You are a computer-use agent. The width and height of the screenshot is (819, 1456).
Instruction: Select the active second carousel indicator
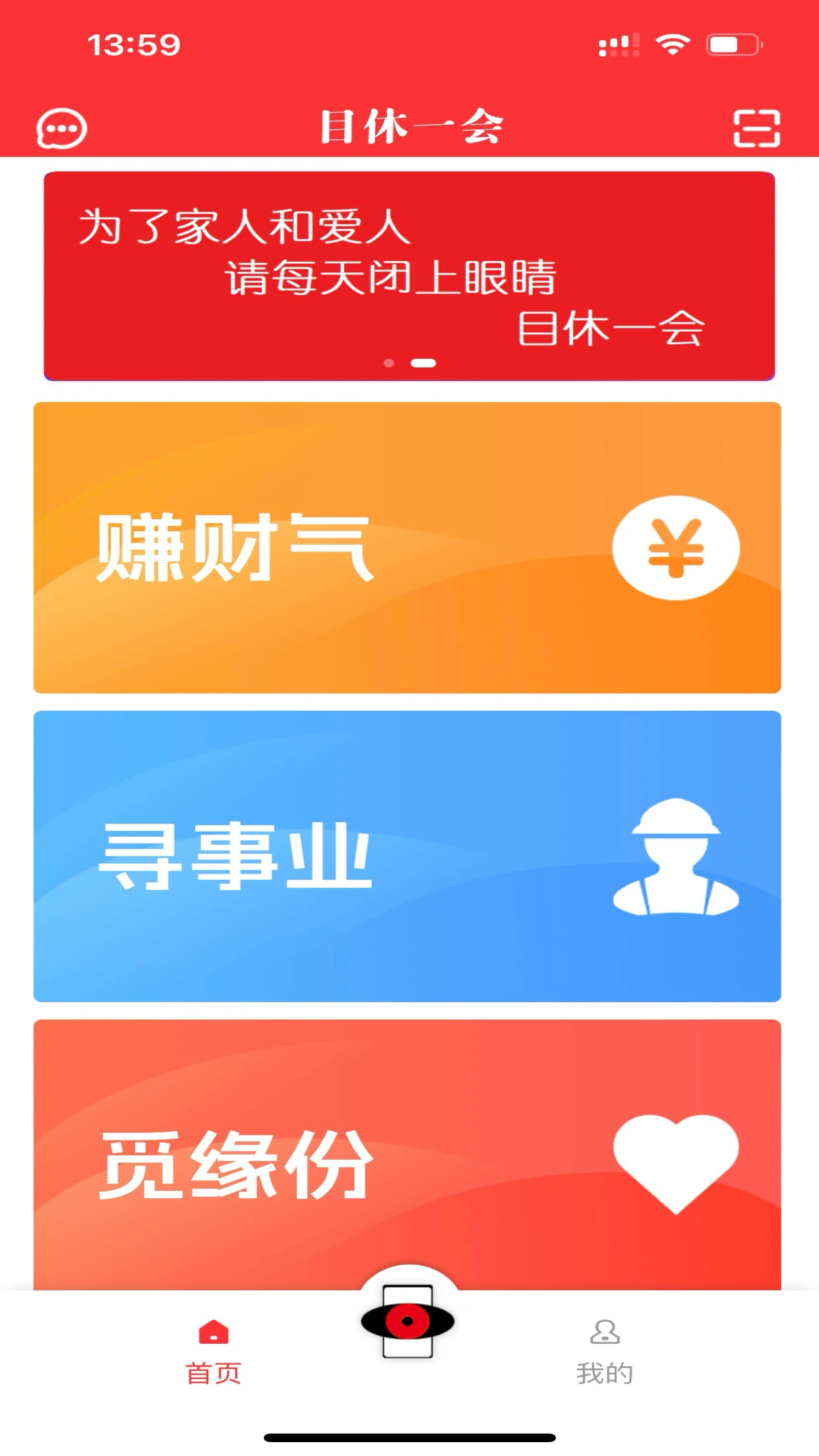click(x=421, y=362)
